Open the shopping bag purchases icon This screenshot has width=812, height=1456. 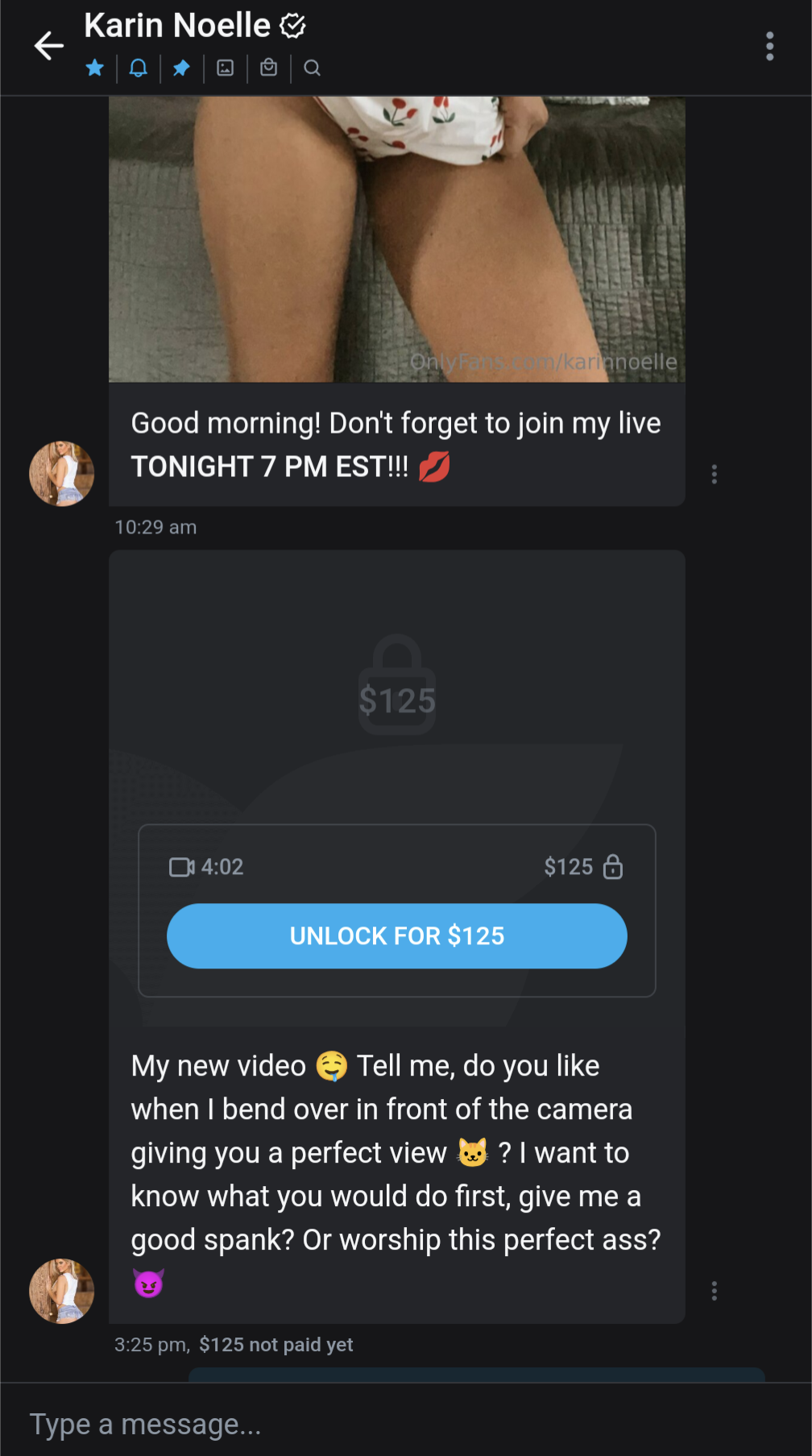tap(269, 68)
